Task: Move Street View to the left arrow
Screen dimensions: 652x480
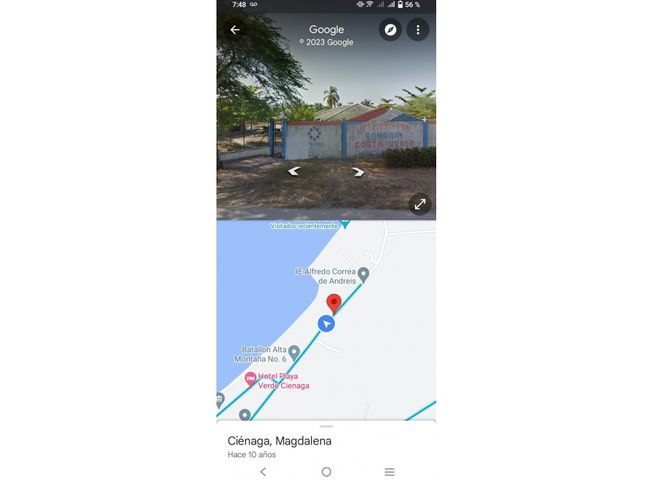Action: [x=294, y=171]
